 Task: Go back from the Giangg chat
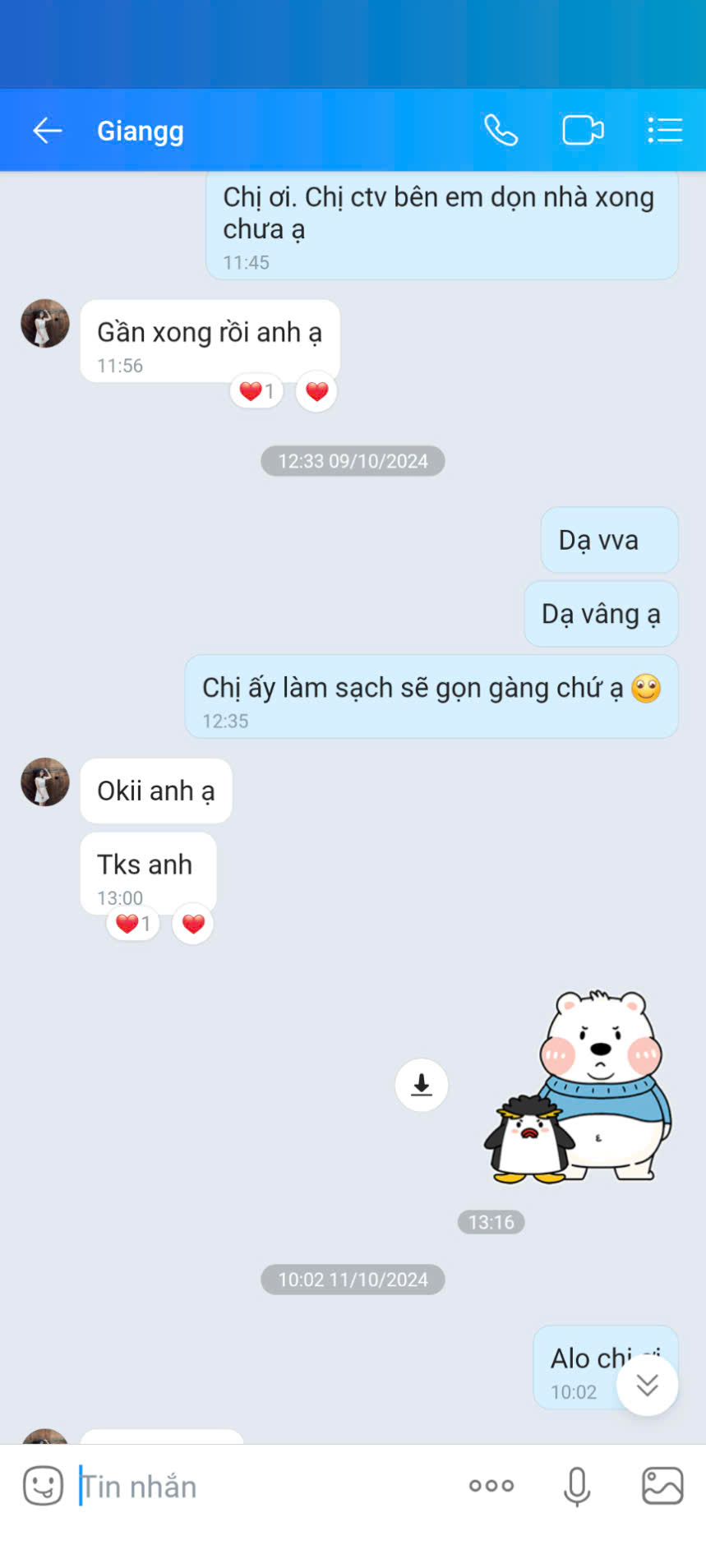tap(48, 131)
